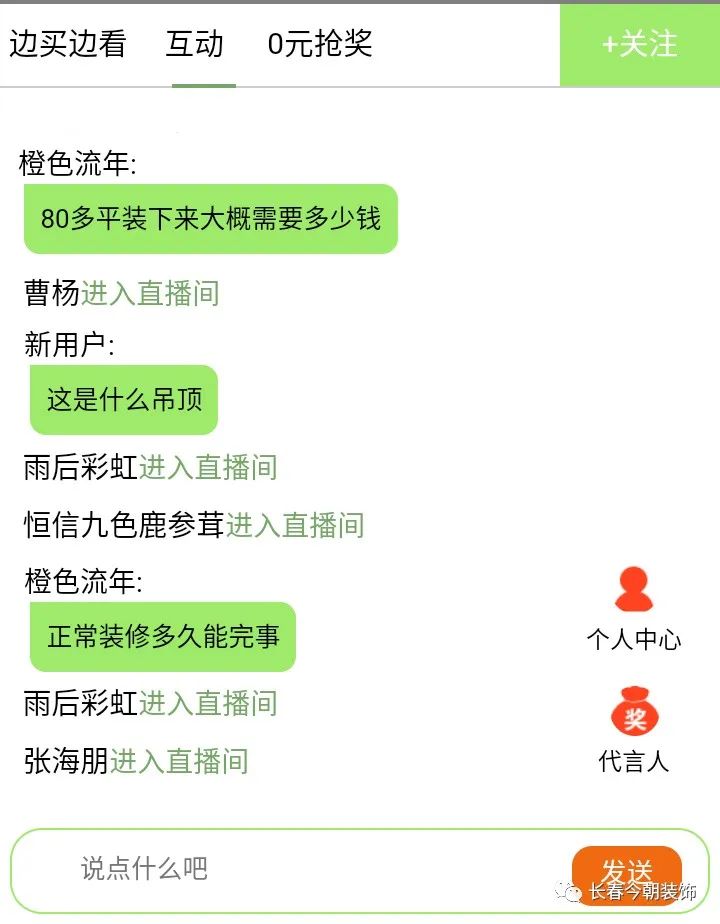The image size is (720, 924).
Task: Click the 这是什么吊顶 message bubble
Action: [122, 398]
